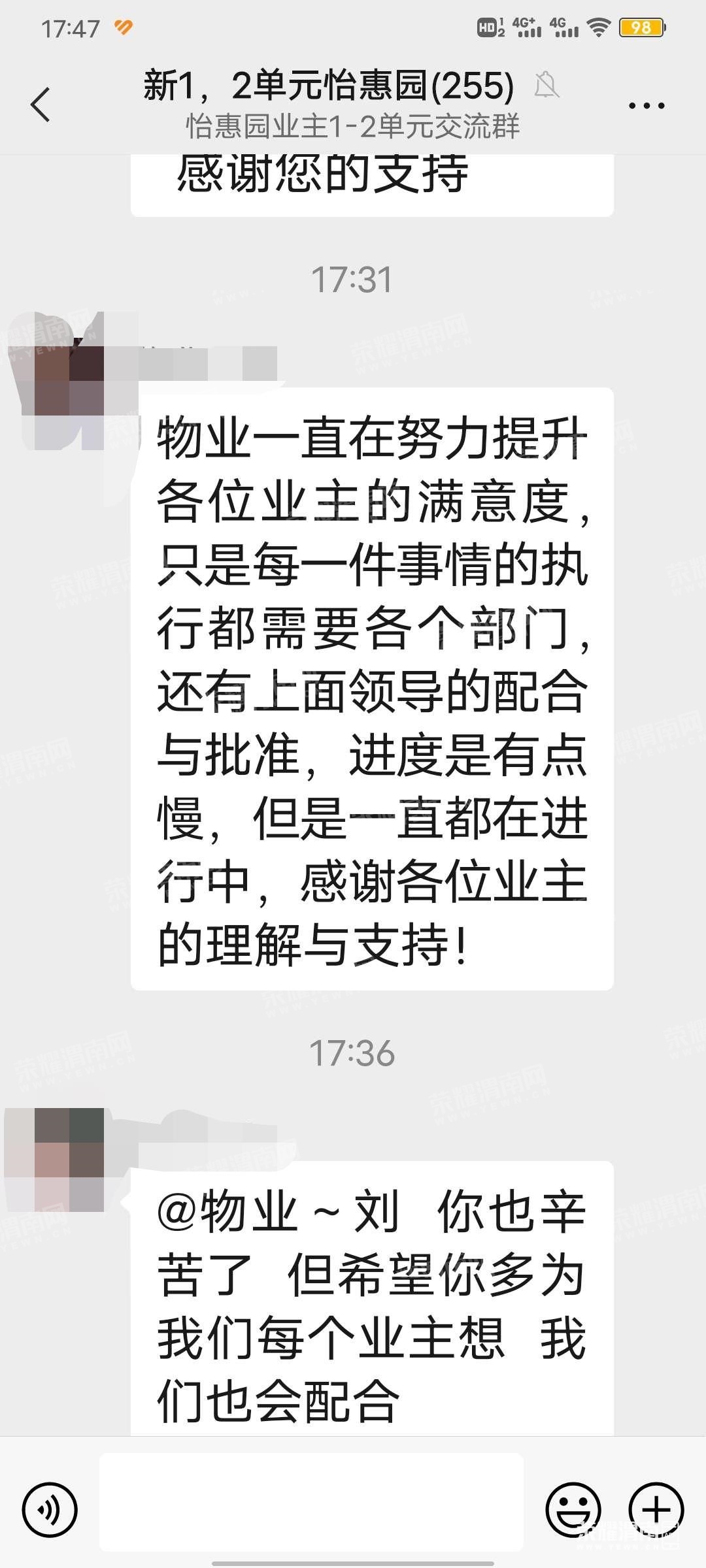The image size is (706, 1568).
Task: Go back from the 怡惠园 group chat
Action: pyautogui.click(x=41, y=105)
